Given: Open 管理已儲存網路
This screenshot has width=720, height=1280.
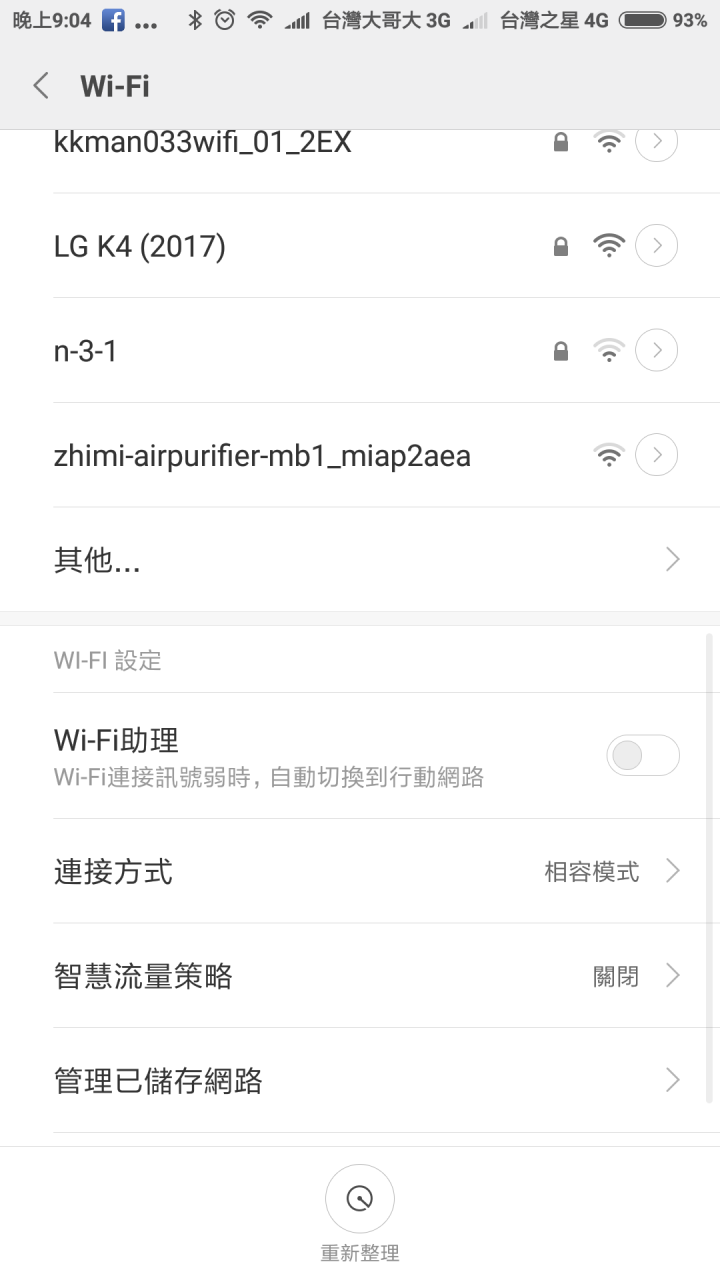Looking at the screenshot, I should coord(360,1080).
